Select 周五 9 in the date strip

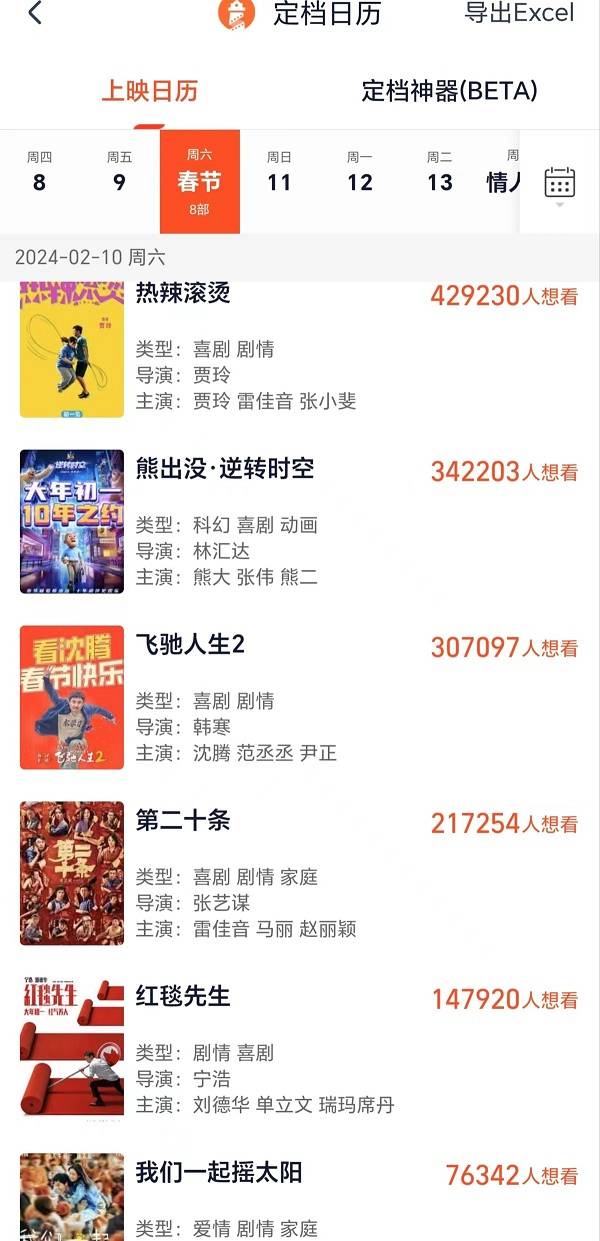tap(120, 173)
